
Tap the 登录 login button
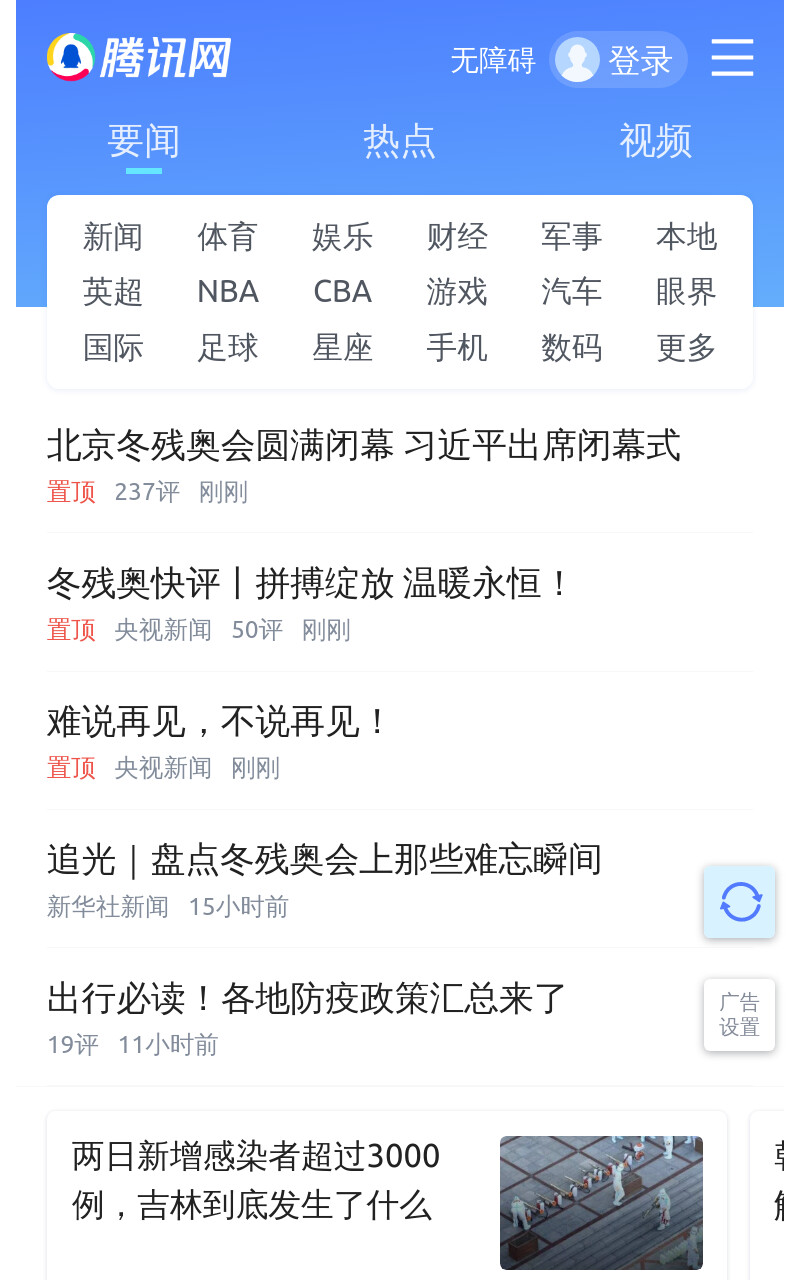618,60
